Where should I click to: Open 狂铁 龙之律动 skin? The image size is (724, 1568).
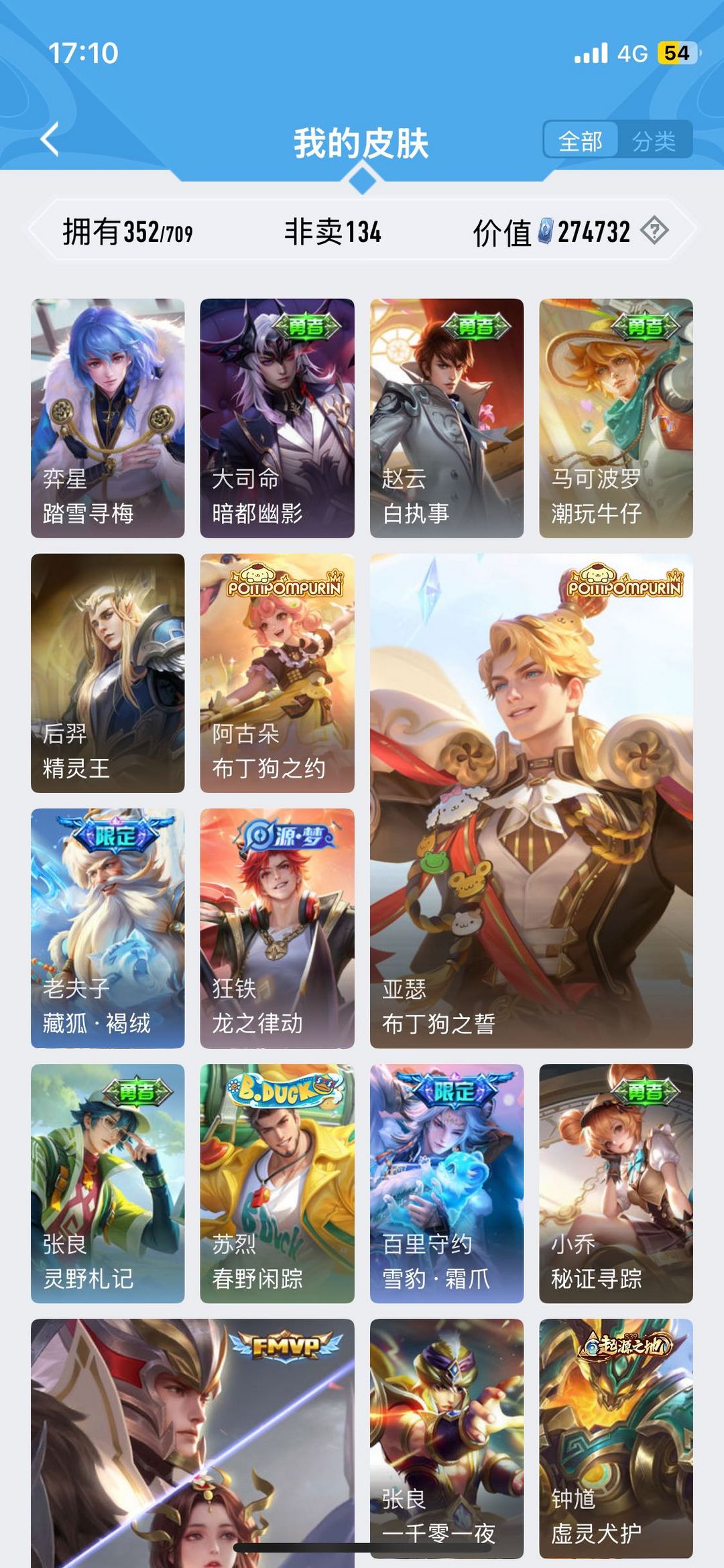coord(277,928)
